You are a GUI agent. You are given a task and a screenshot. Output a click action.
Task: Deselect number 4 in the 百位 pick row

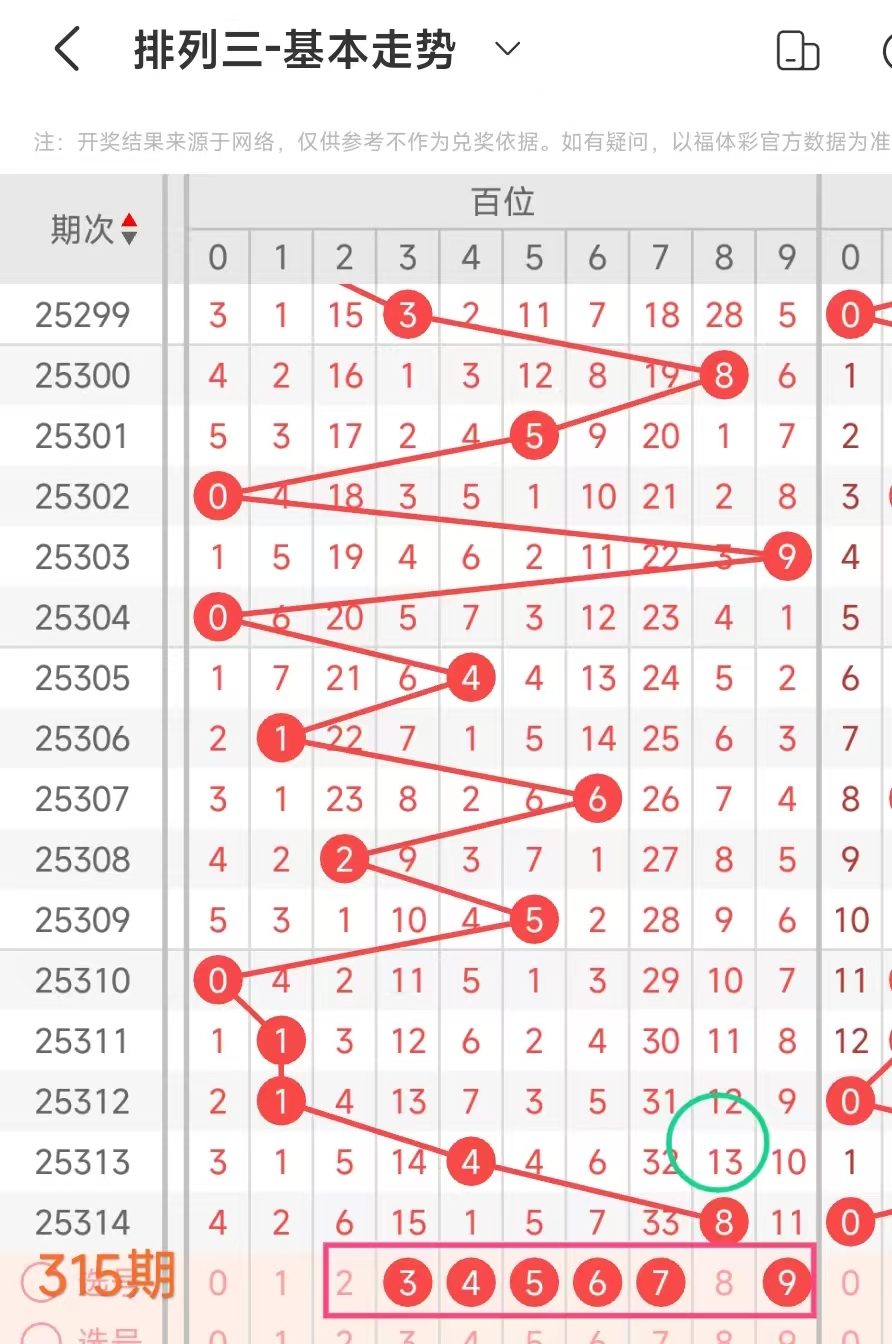click(x=471, y=1282)
